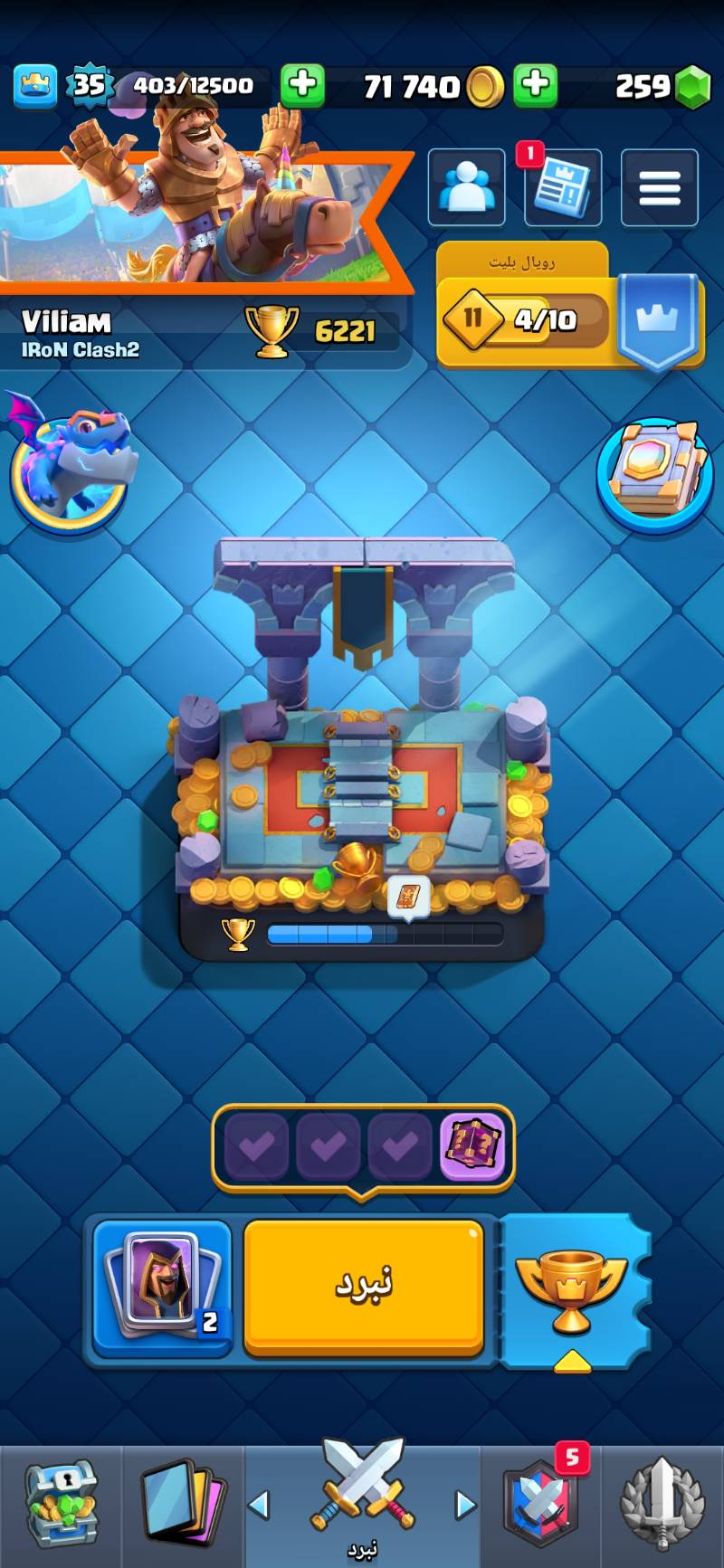This screenshot has width=724, height=1568.
Task: Go to the Events sword laurel tab
Action: tap(661, 1504)
